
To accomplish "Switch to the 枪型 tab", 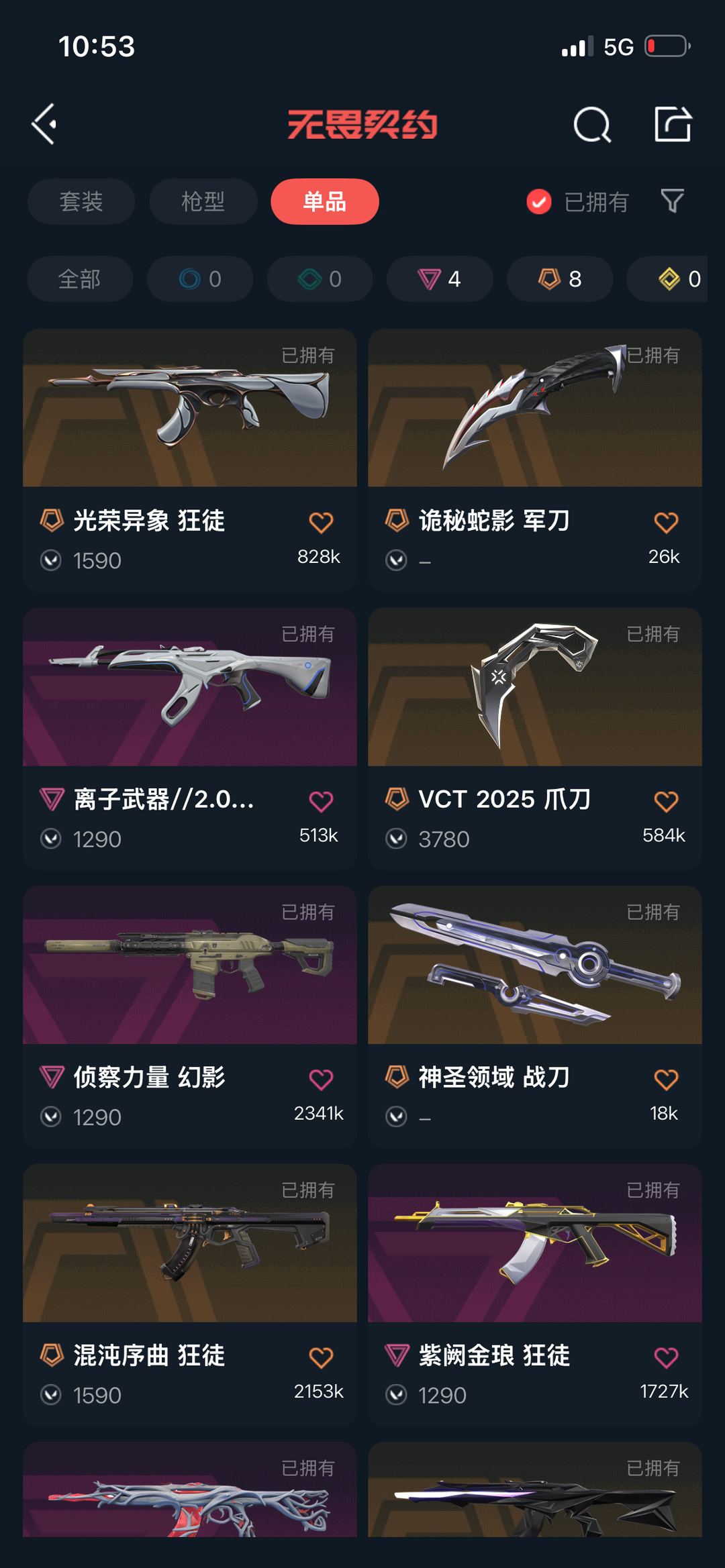I will (x=203, y=201).
